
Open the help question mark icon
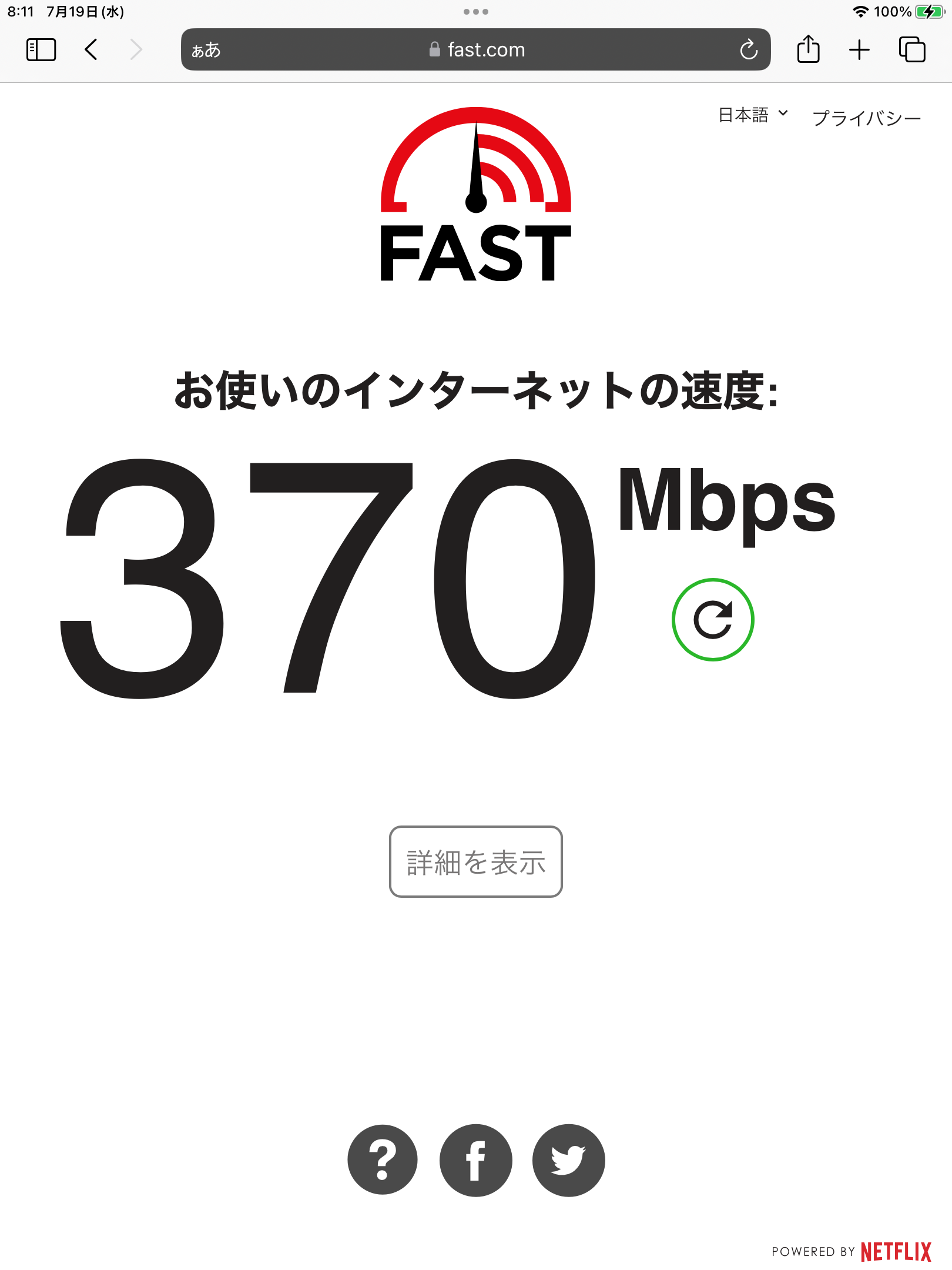(383, 1160)
